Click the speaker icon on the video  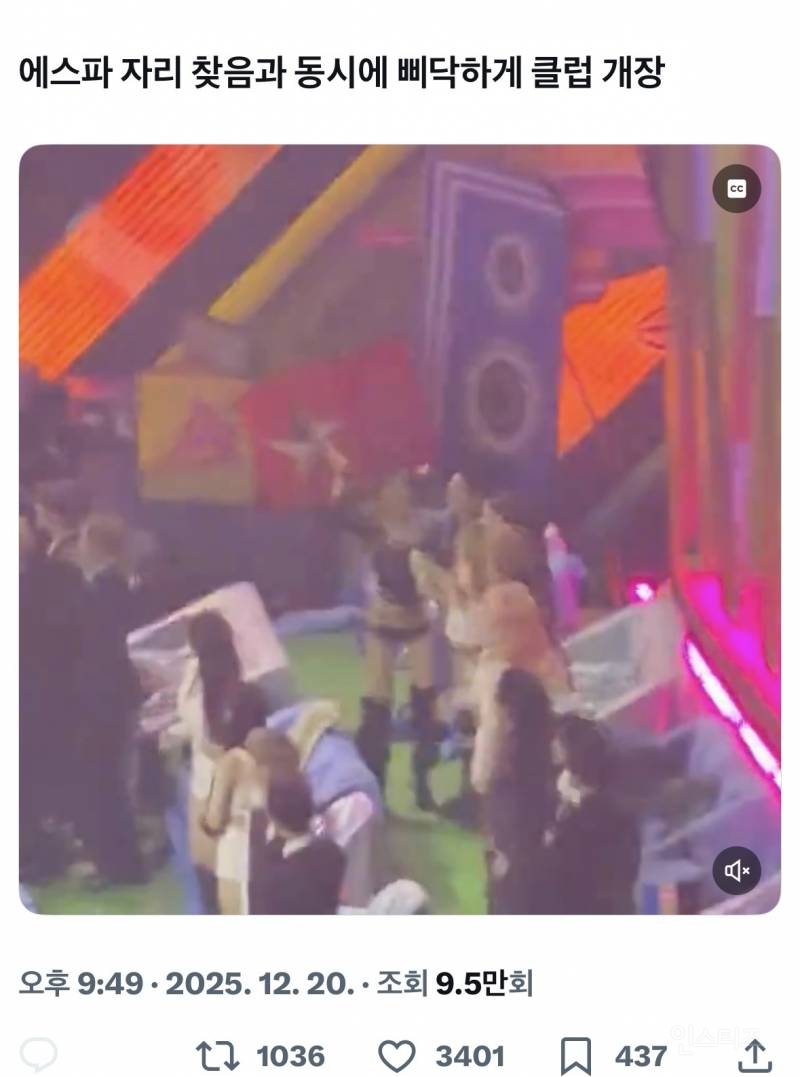735,869
